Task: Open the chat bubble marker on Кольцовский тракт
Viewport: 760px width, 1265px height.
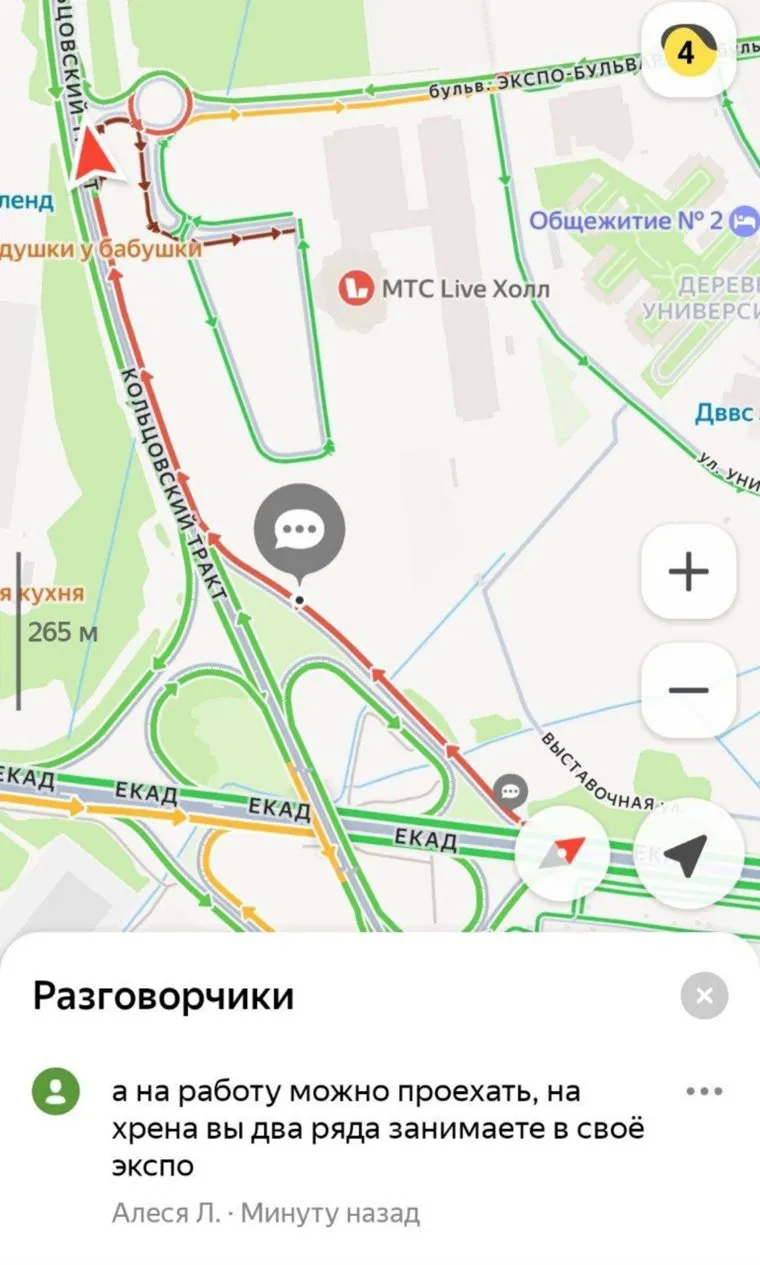Action: [x=299, y=530]
